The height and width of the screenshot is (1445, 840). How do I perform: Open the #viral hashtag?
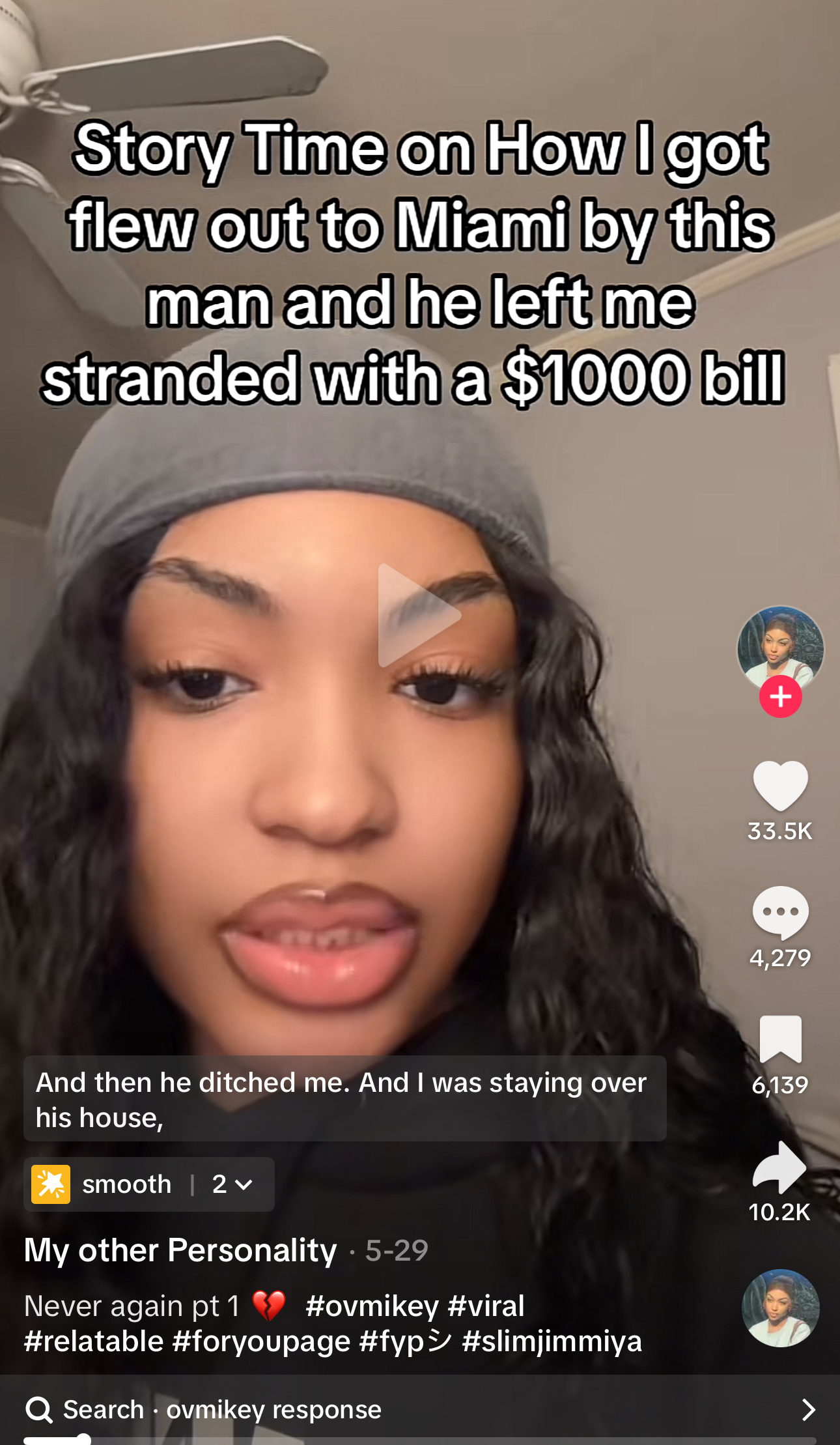pos(486,1306)
